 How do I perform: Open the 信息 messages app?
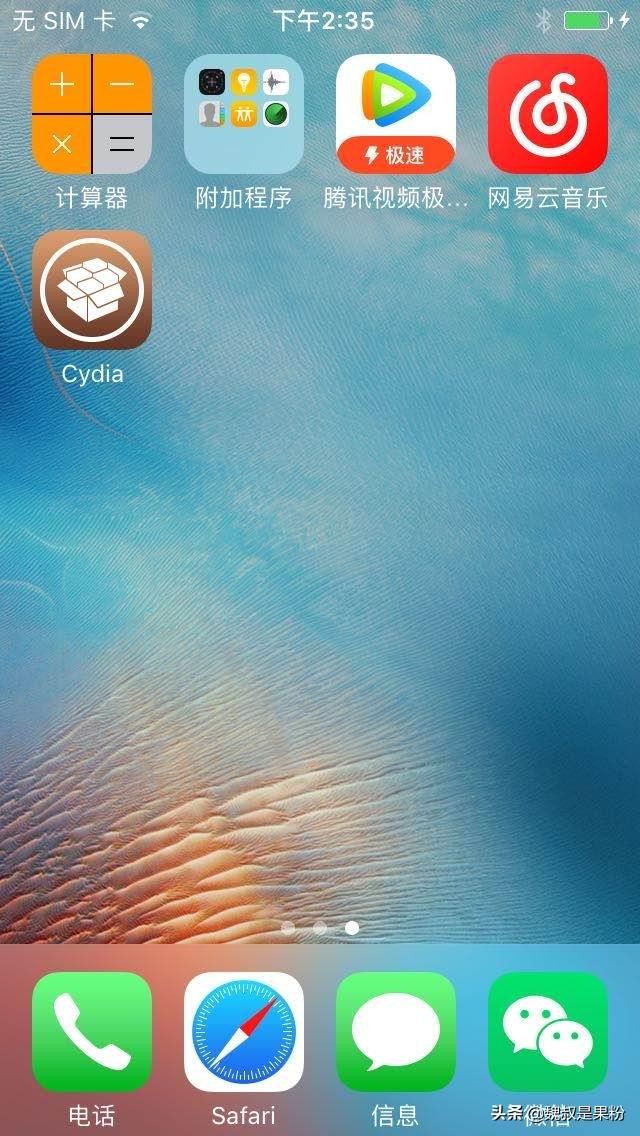point(396,1032)
